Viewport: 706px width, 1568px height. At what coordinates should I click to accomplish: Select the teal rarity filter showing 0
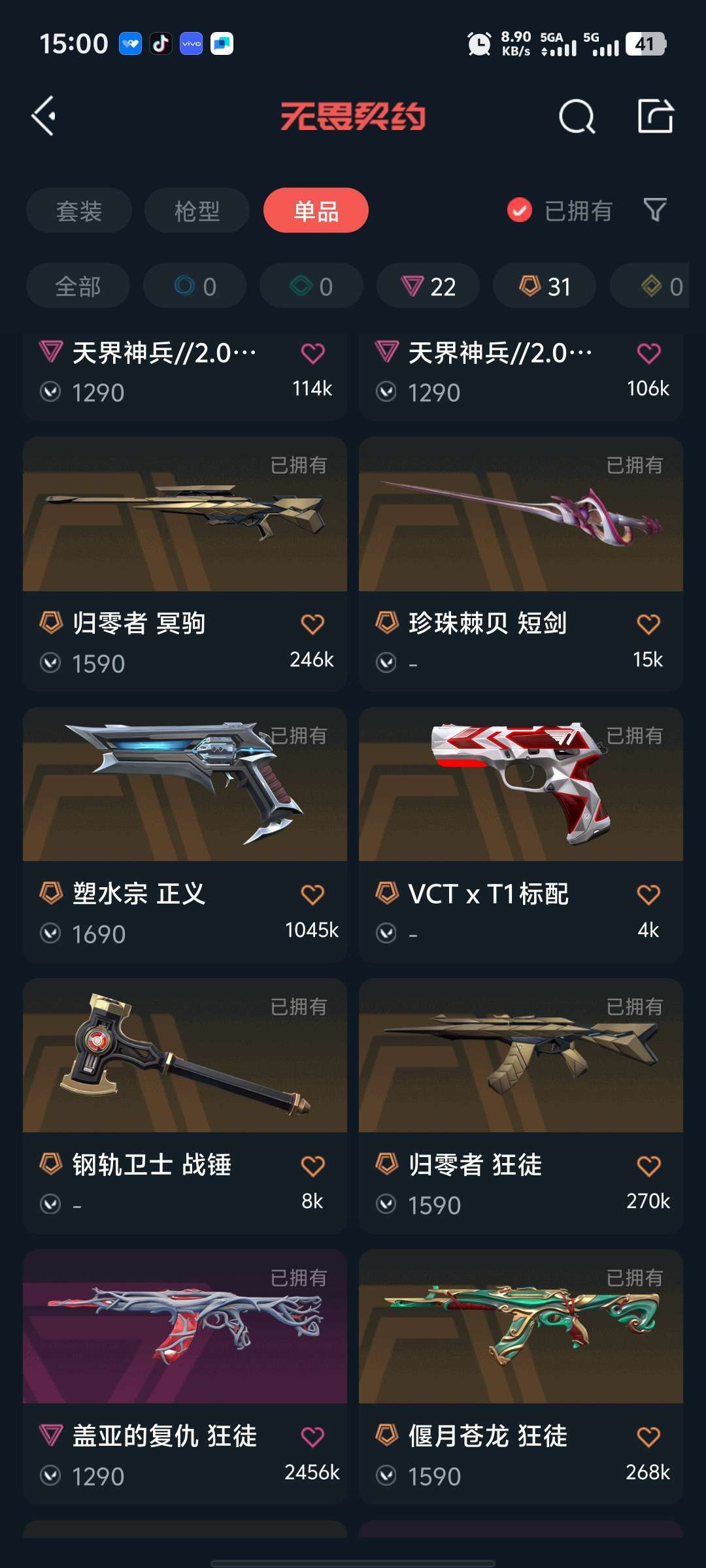(311, 286)
